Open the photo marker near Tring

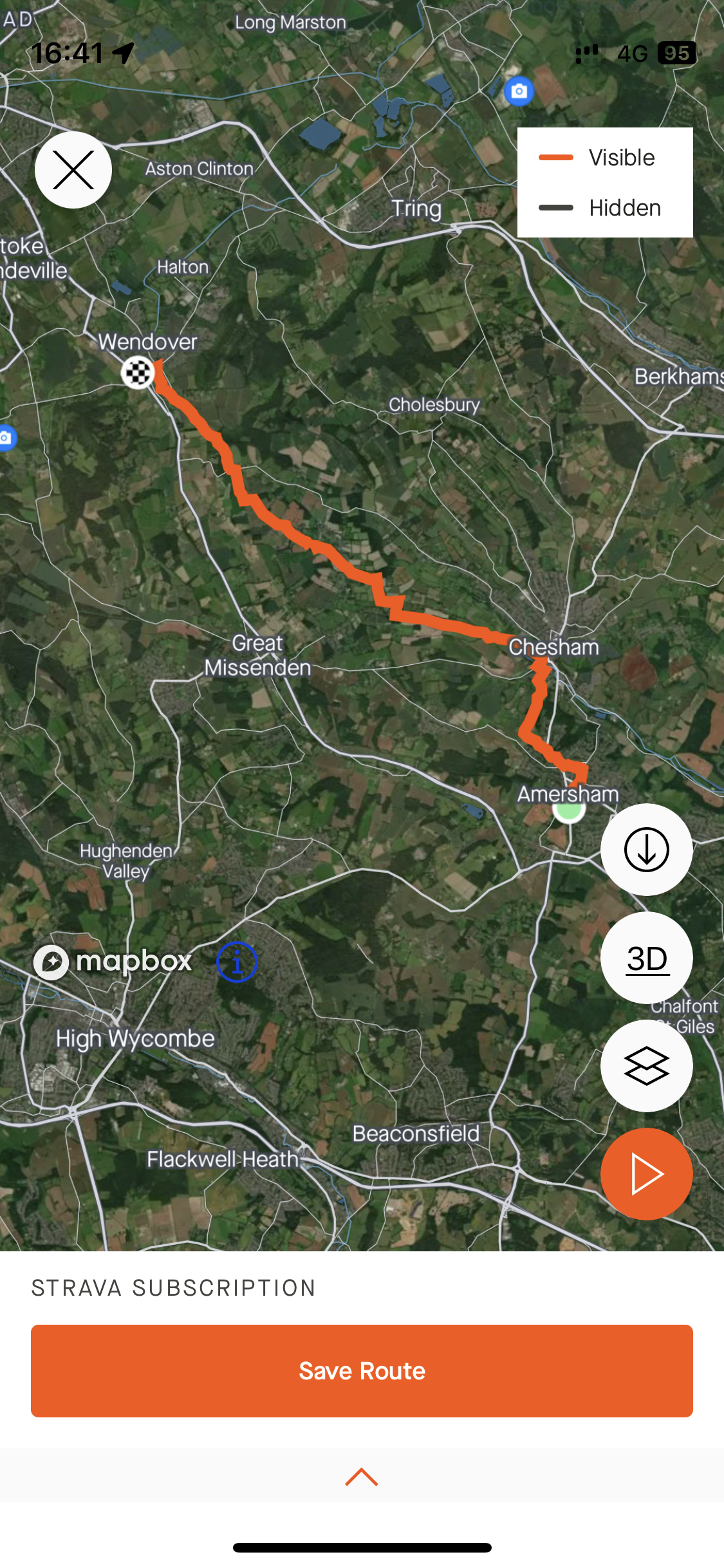click(519, 91)
